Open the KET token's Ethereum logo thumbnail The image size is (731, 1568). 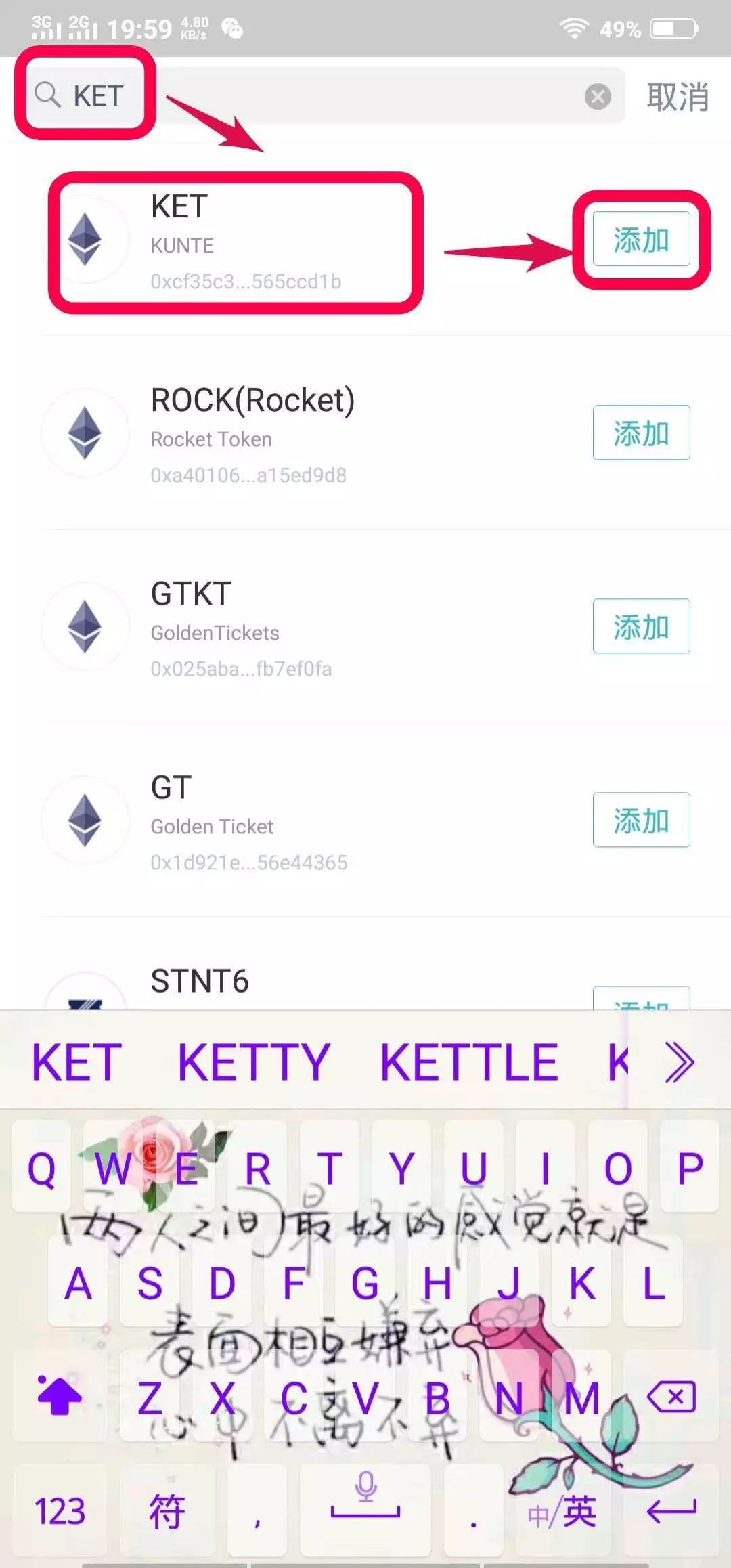[85, 238]
